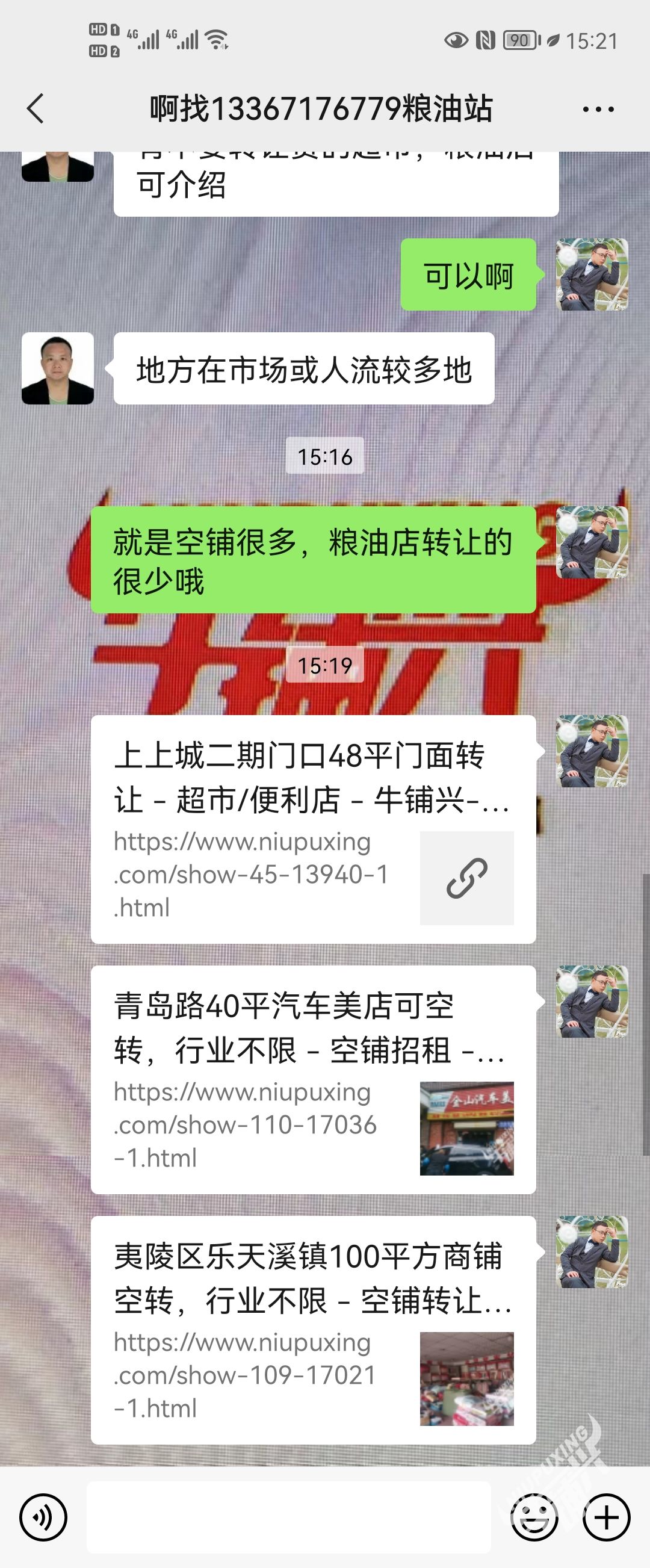Open the 上上城二期门口48平门面转让 link card
The width and height of the screenshot is (650, 1568).
tap(313, 828)
